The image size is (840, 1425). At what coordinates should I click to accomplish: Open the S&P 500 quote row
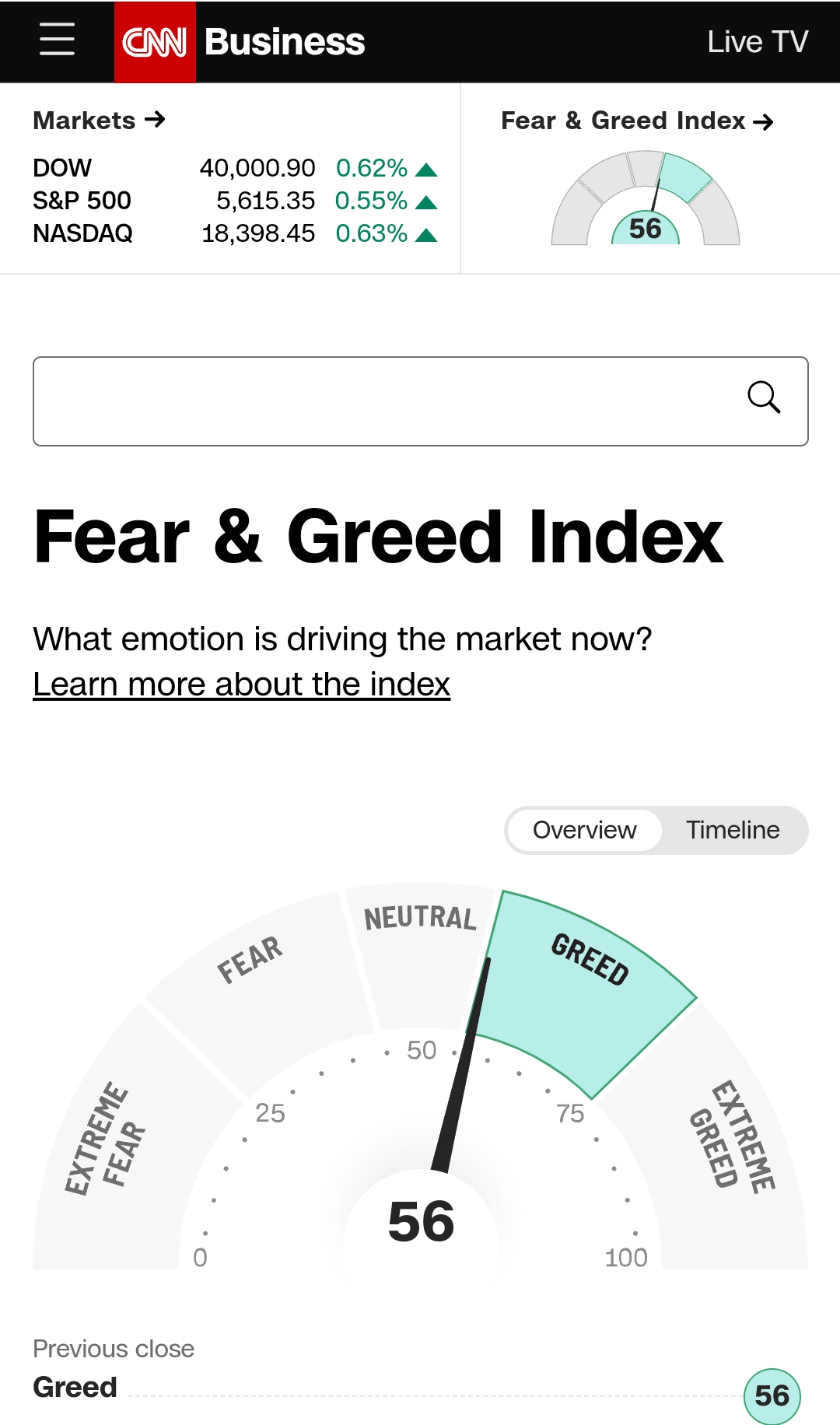point(234,201)
